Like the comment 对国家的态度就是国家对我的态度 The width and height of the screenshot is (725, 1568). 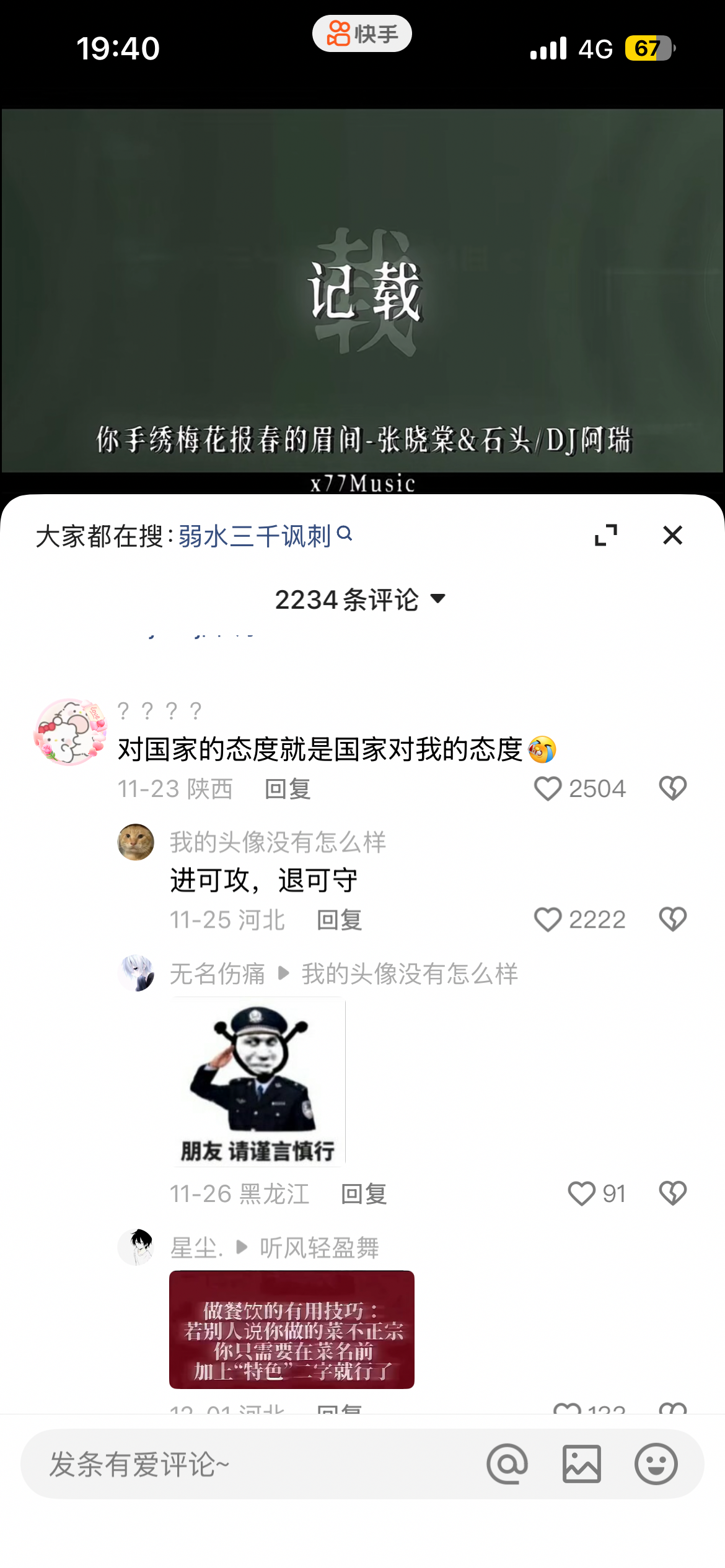(548, 788)
